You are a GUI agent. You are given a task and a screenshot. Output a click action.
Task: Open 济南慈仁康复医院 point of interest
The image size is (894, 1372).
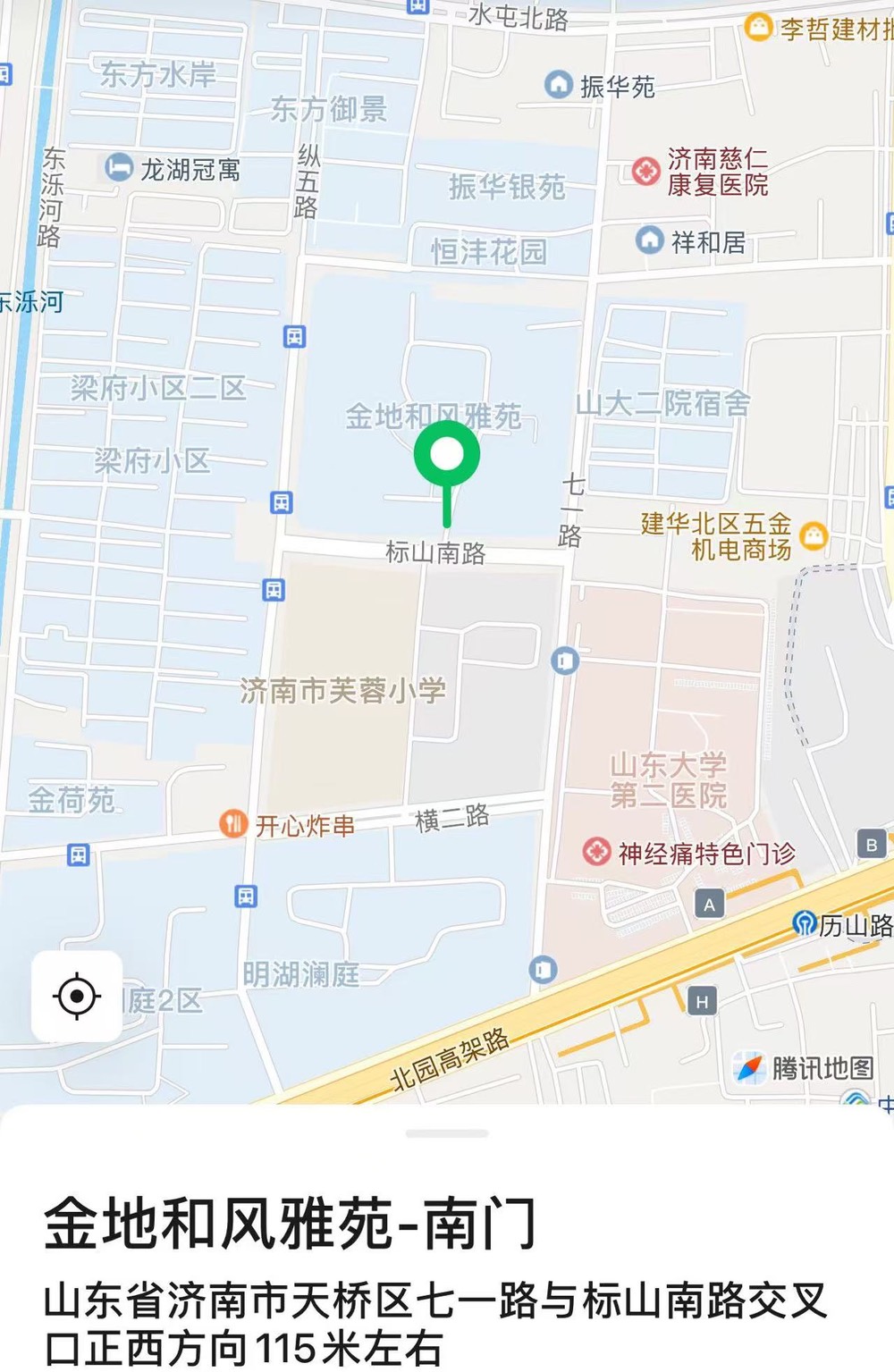pos(645,171)
